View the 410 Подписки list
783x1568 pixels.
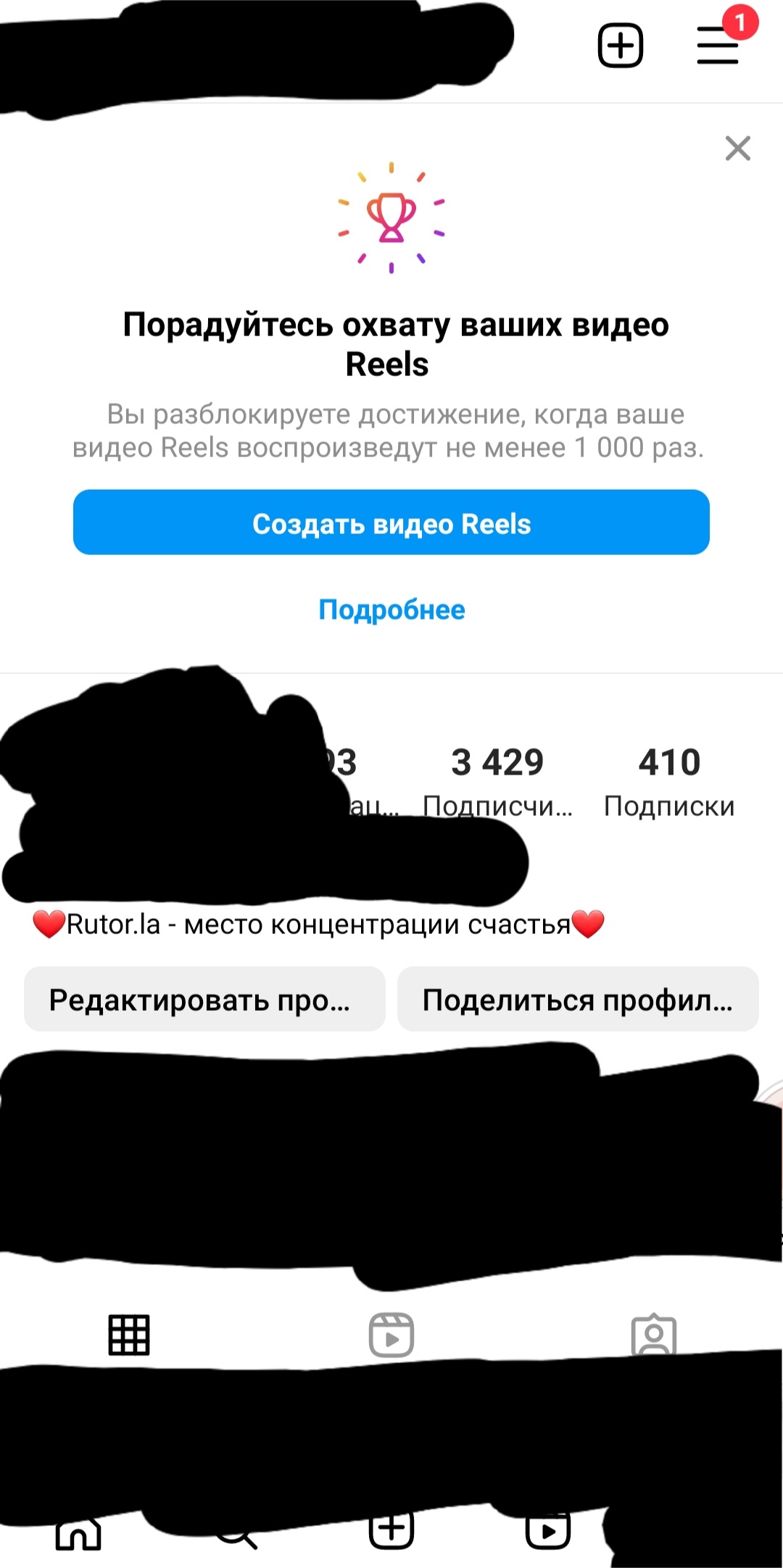[669, 781]
